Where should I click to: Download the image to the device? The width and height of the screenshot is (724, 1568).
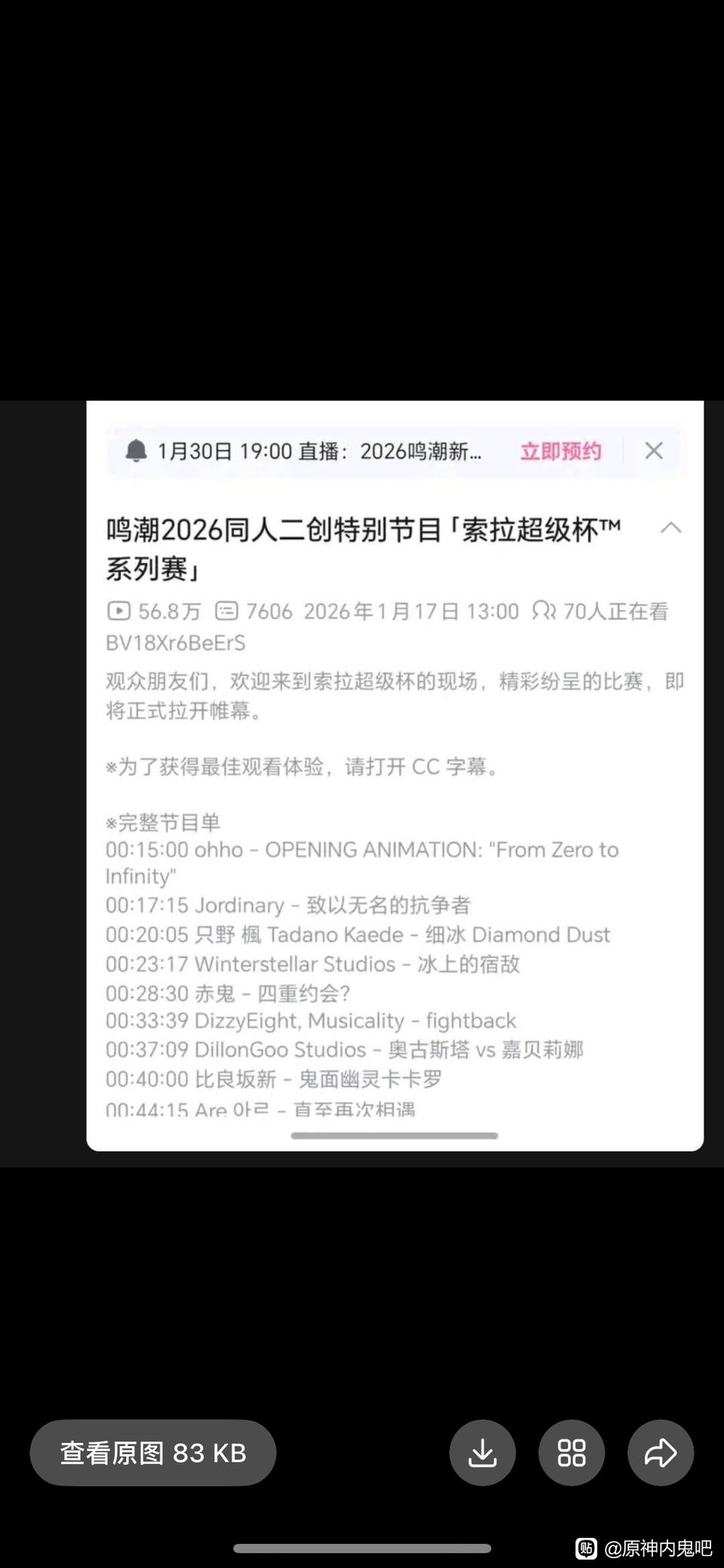coord(483,1453)
